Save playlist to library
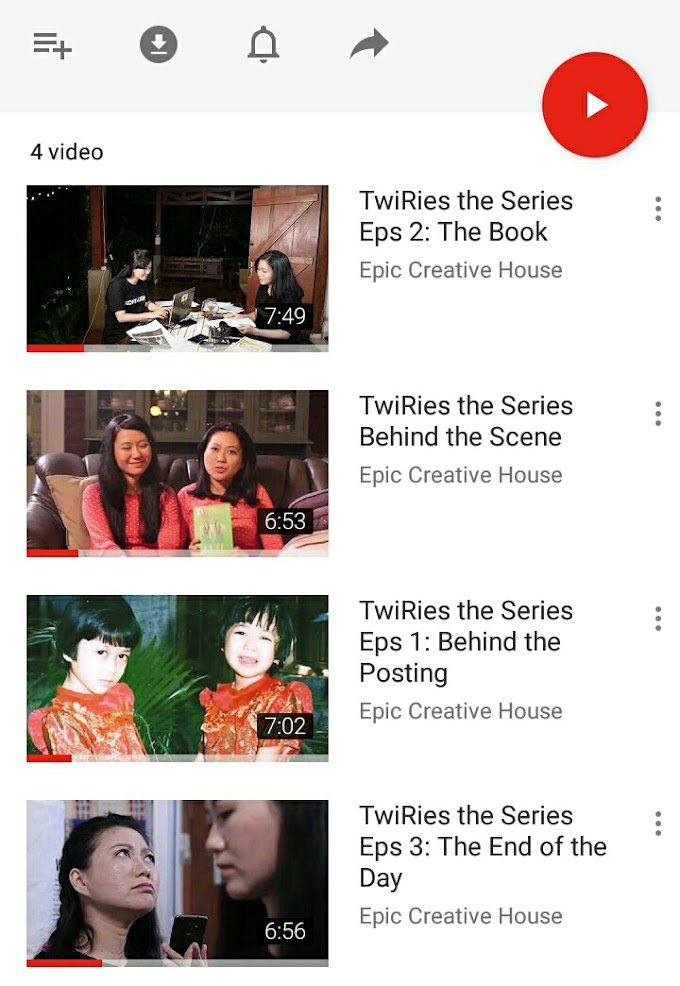Screen dimensions: 680x986 coord(52,45)
